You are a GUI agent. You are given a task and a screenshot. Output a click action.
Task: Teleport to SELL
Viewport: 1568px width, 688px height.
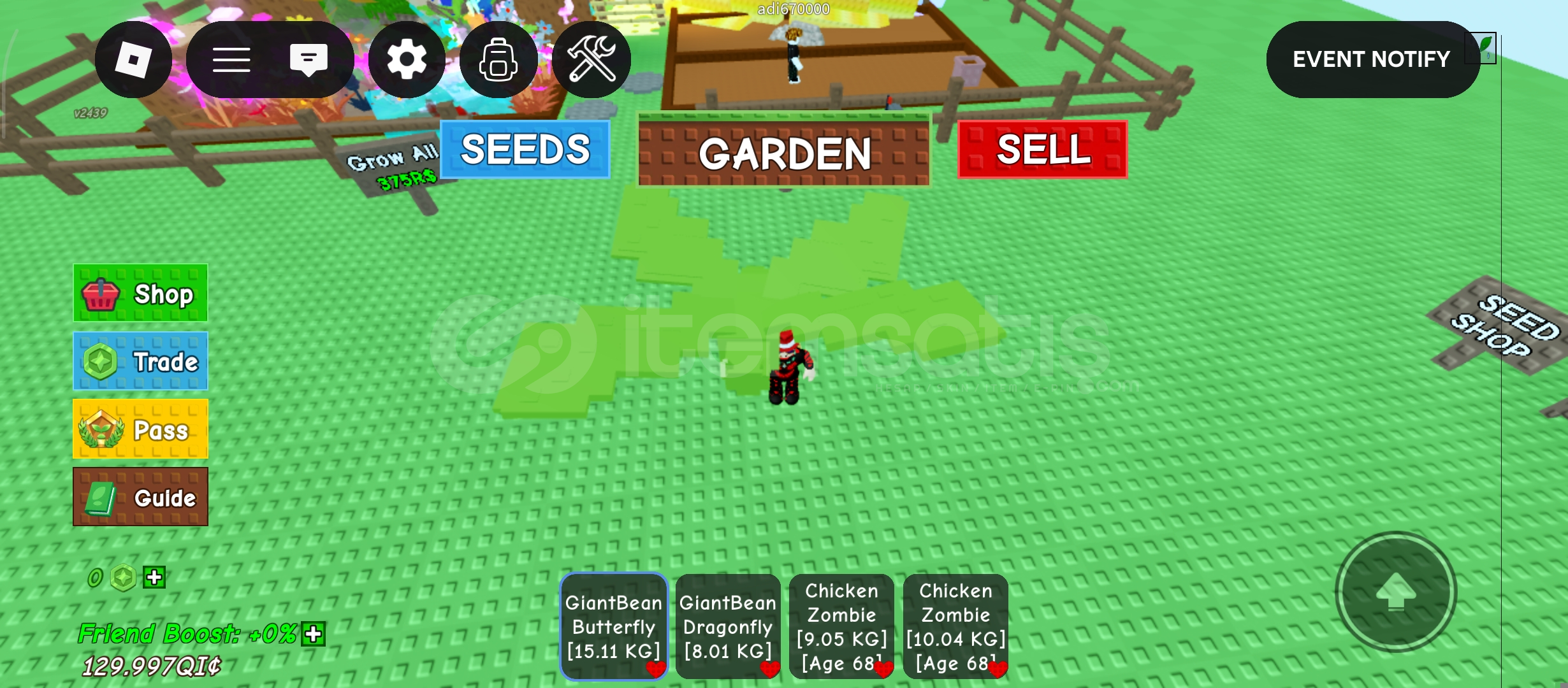(1043, 150)
